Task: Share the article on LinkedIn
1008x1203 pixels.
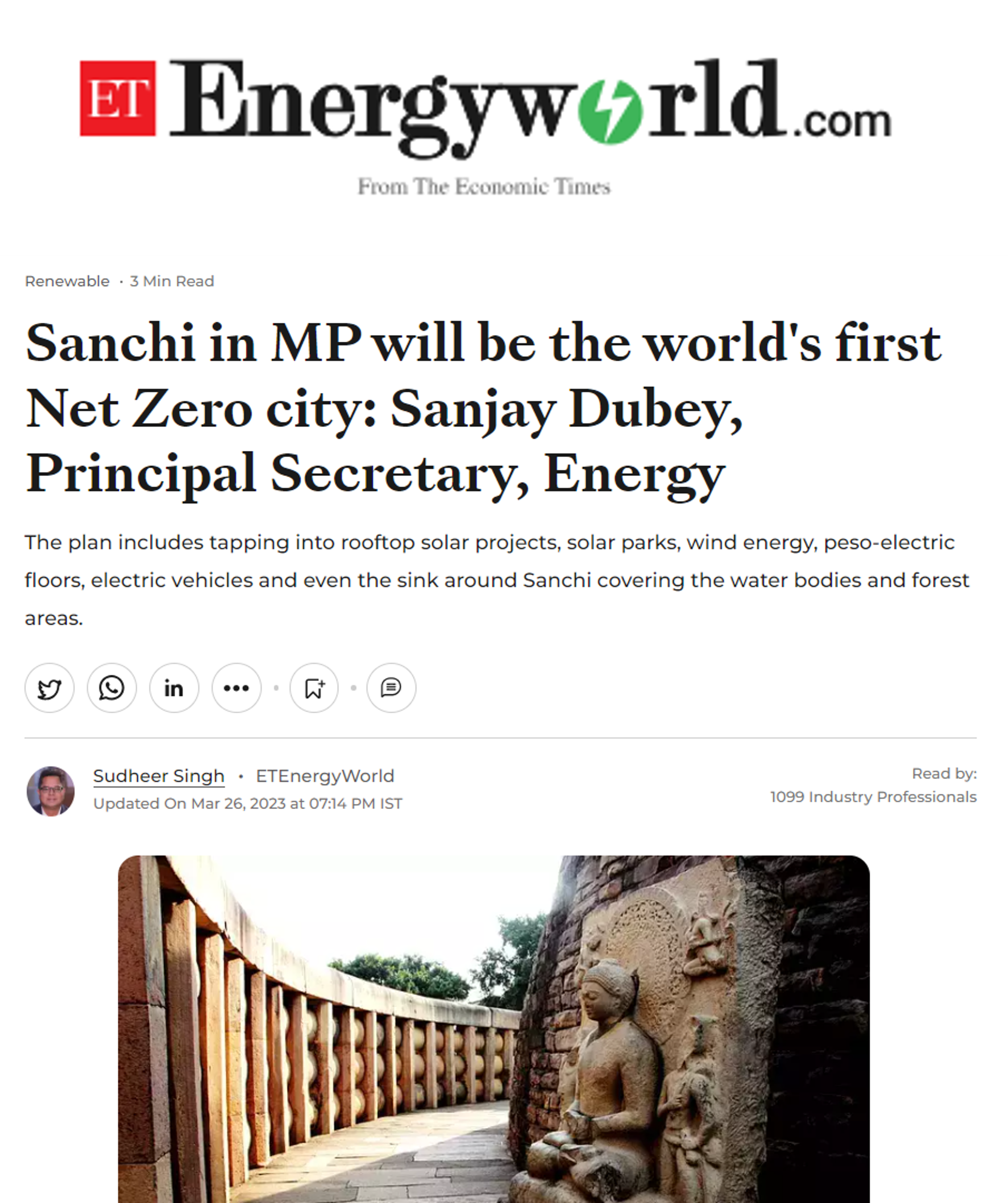Action: pyautogui.click(x=174, y=688)
